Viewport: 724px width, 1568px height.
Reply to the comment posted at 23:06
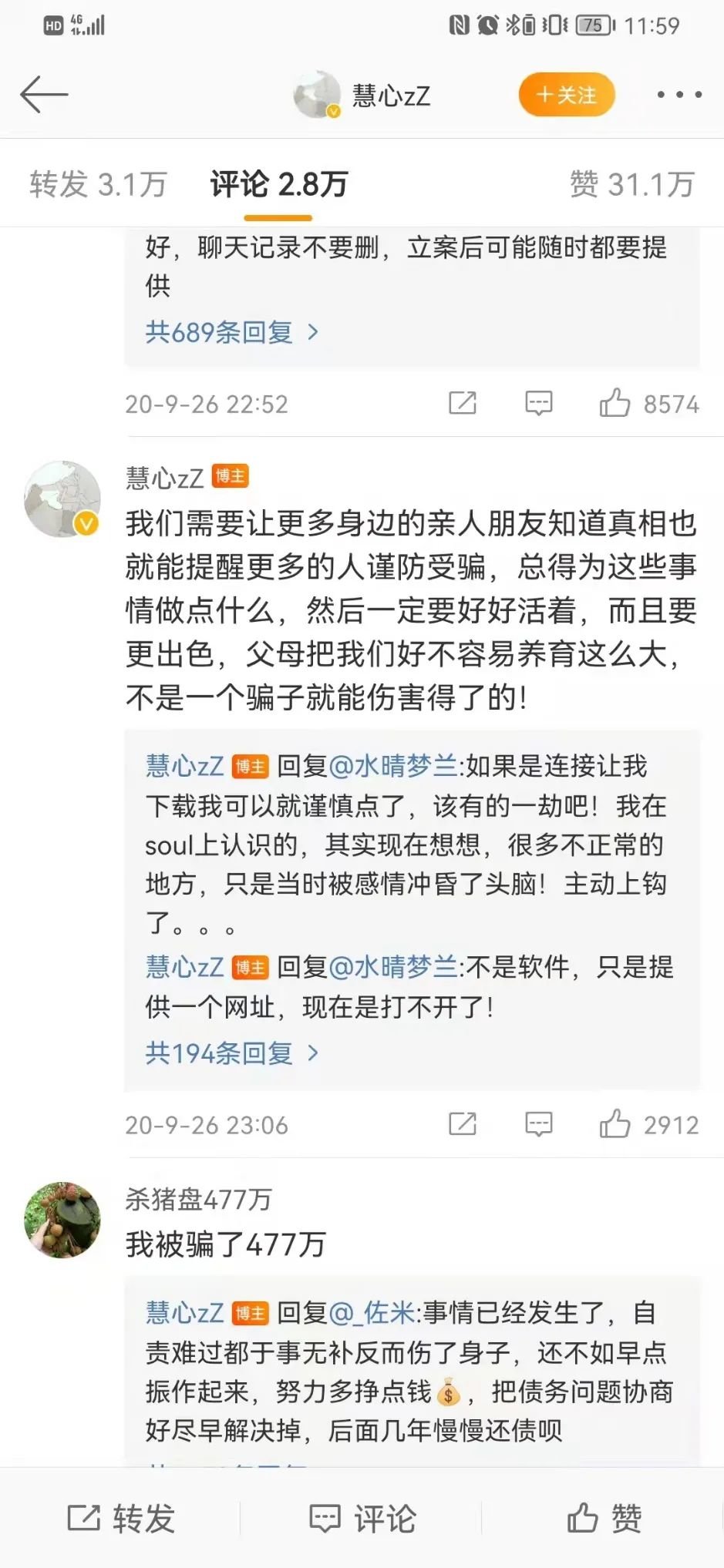538,1124
